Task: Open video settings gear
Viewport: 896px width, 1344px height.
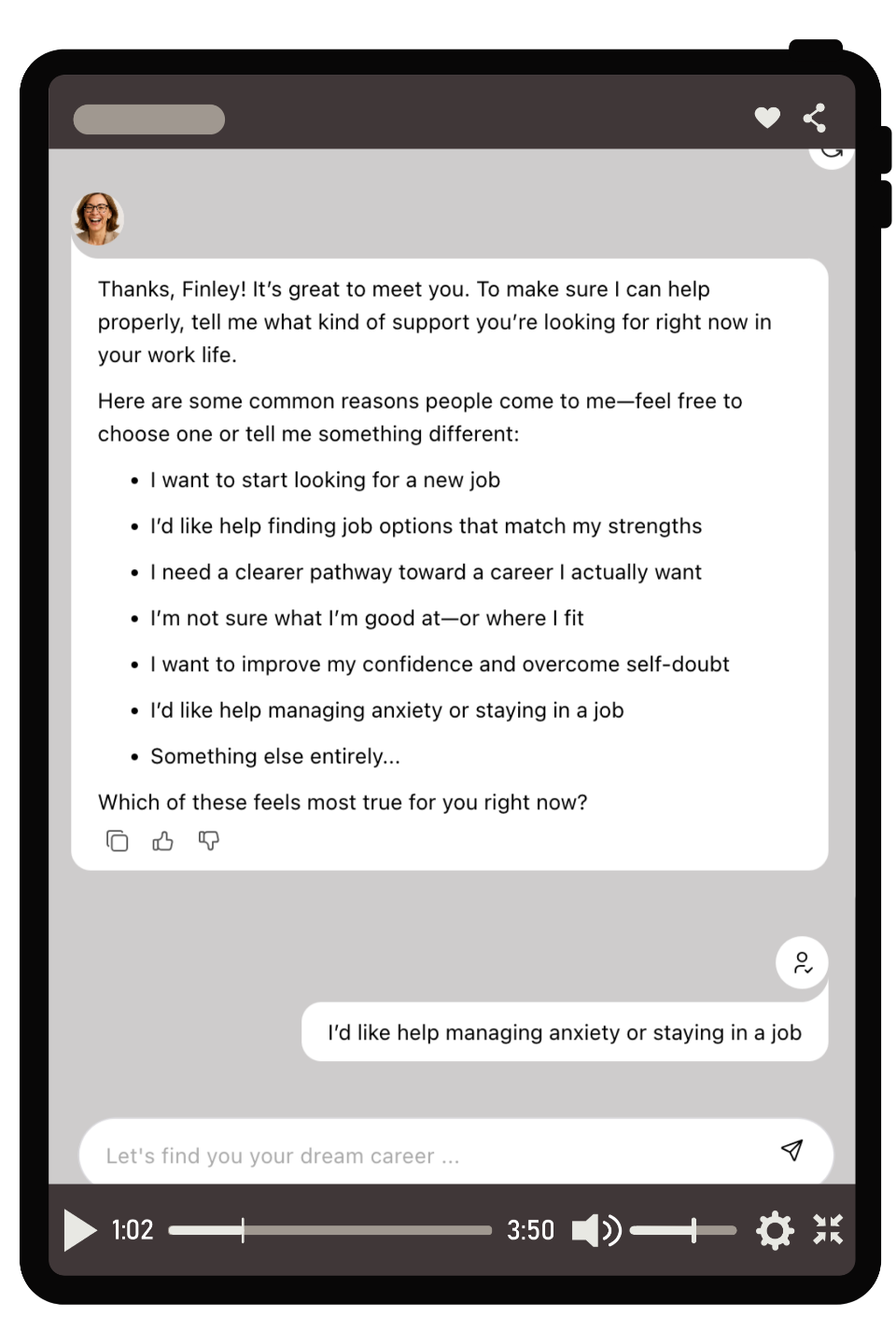Action: tap(775, 1230)
